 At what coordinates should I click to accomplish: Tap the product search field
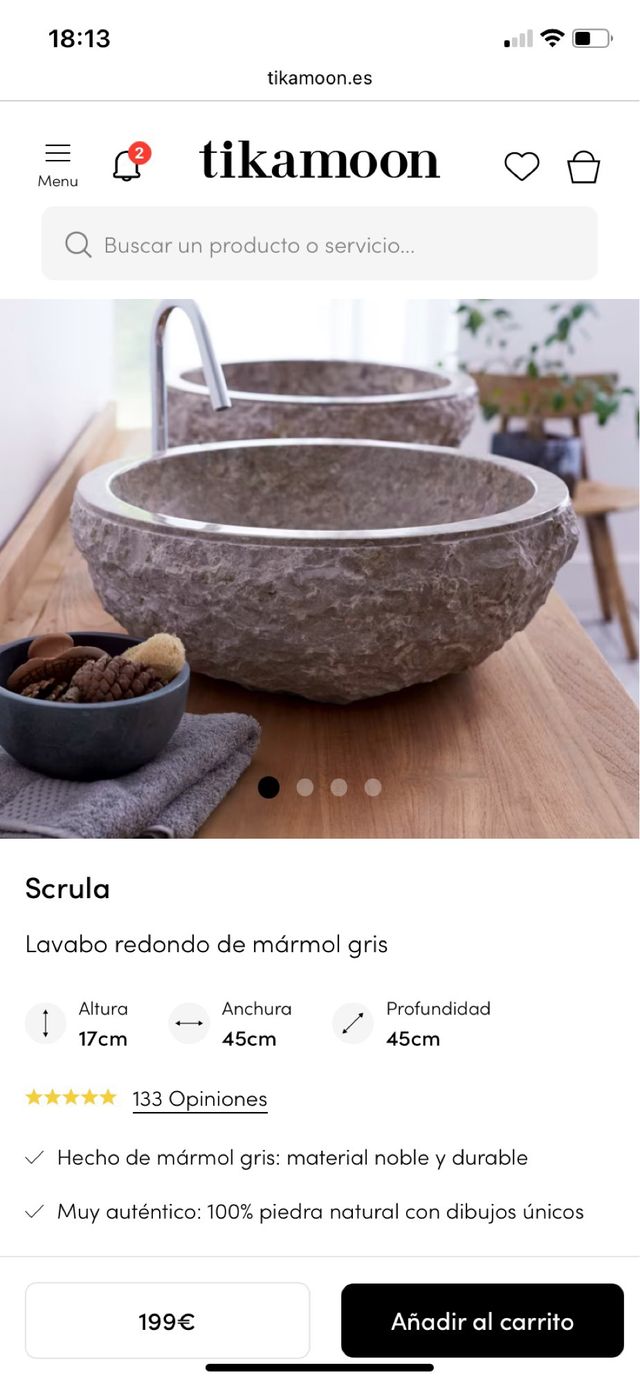point(320,244)
